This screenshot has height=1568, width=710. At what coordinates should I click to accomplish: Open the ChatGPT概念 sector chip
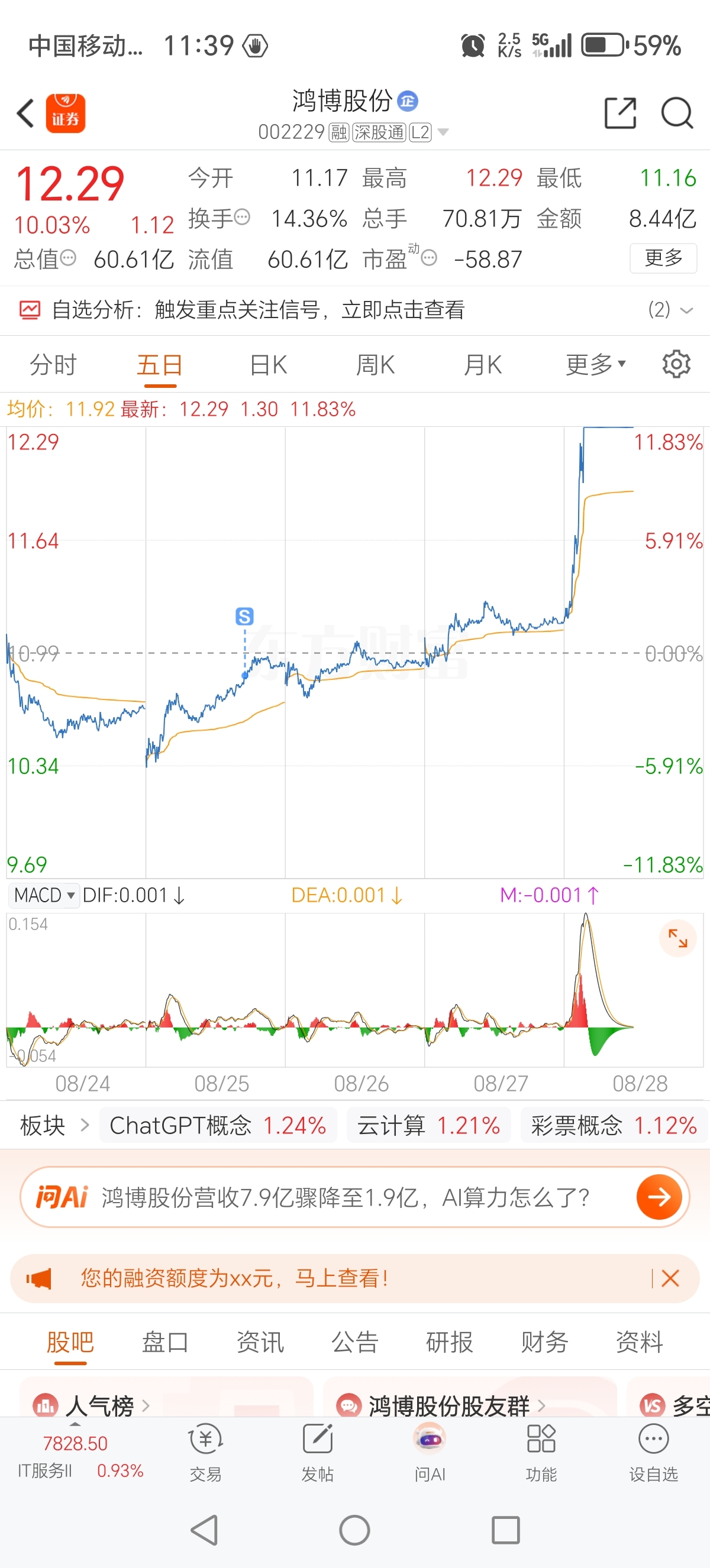[217, 1126]
